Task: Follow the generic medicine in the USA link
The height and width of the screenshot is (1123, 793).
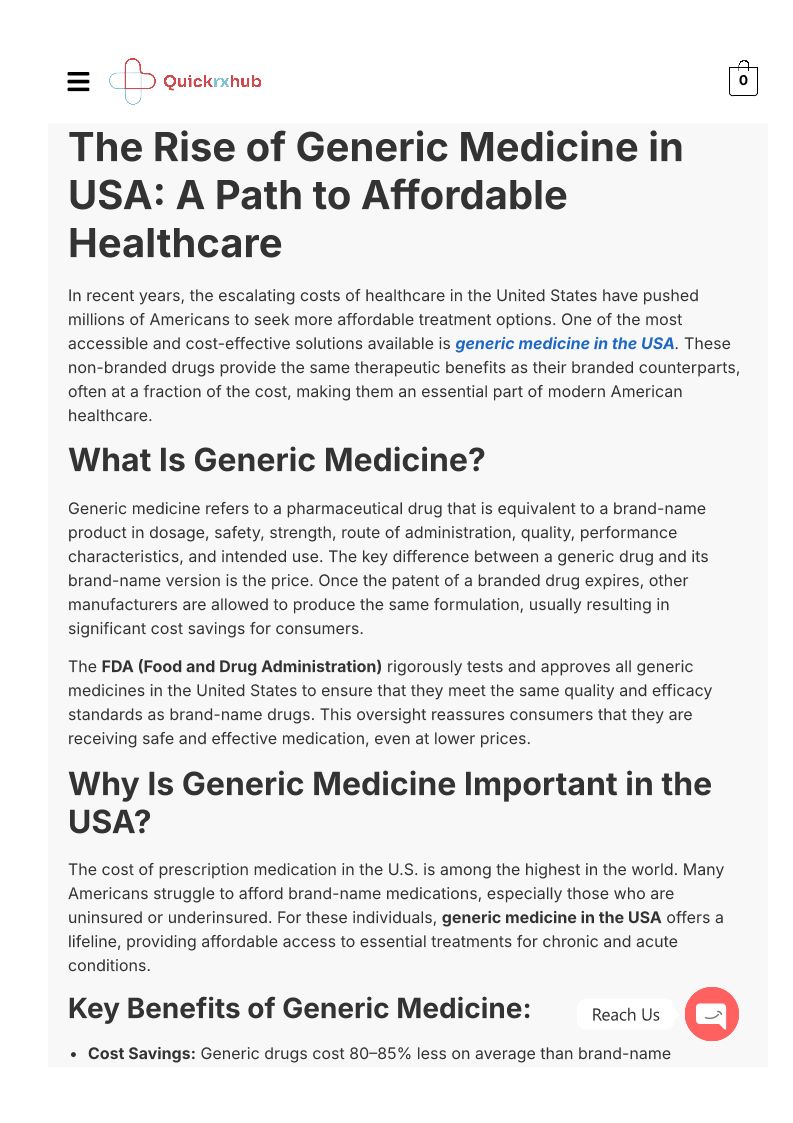Action: pos(564,344)
